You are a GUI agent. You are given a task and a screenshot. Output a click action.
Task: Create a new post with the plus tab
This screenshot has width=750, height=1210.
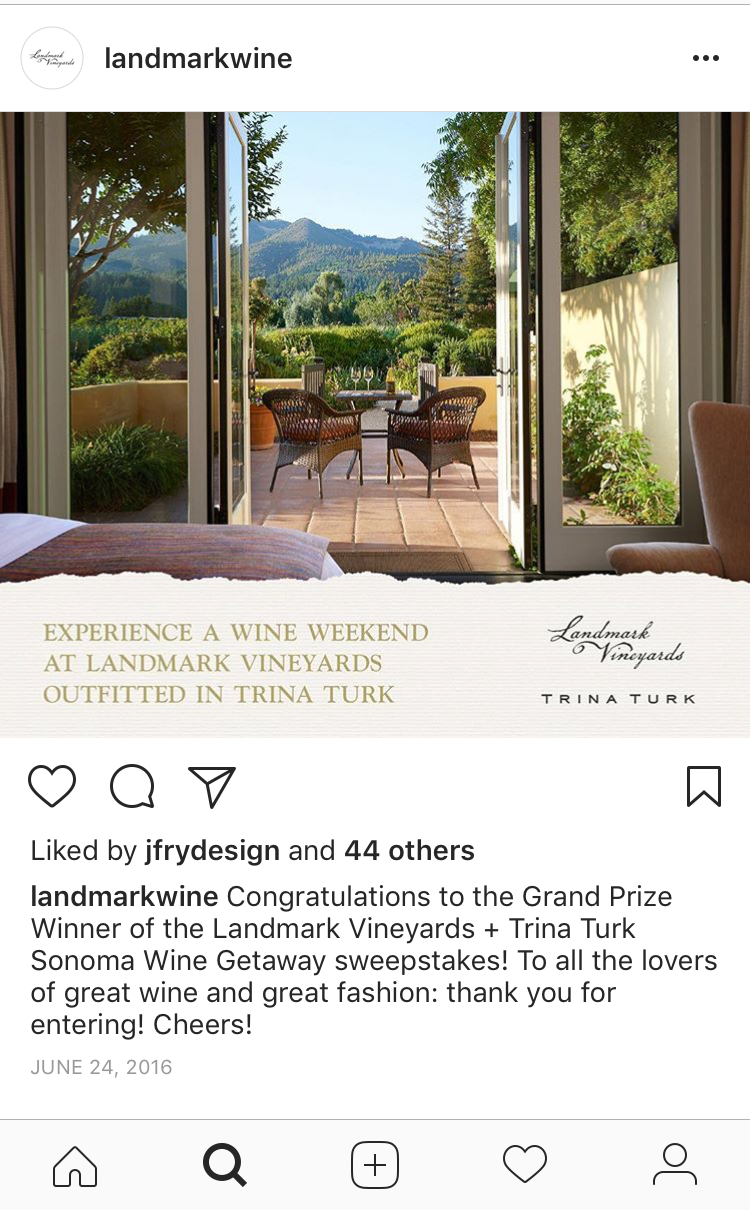pyautogui.click(x=375, y=1165)
